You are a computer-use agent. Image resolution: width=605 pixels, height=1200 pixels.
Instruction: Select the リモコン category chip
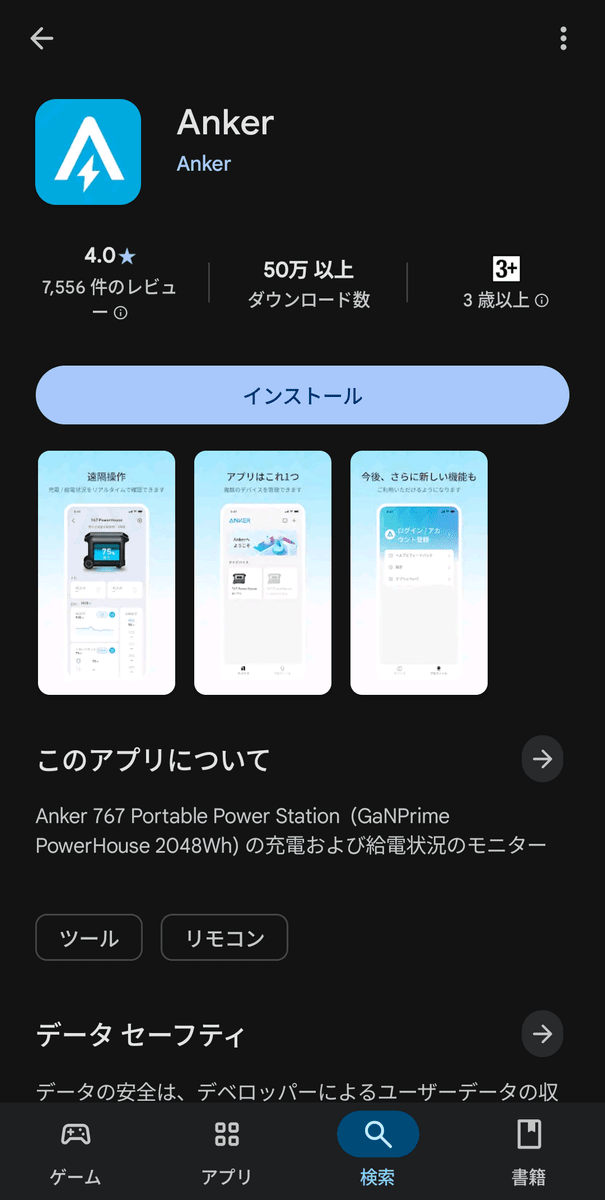click(x=224, y=938)
